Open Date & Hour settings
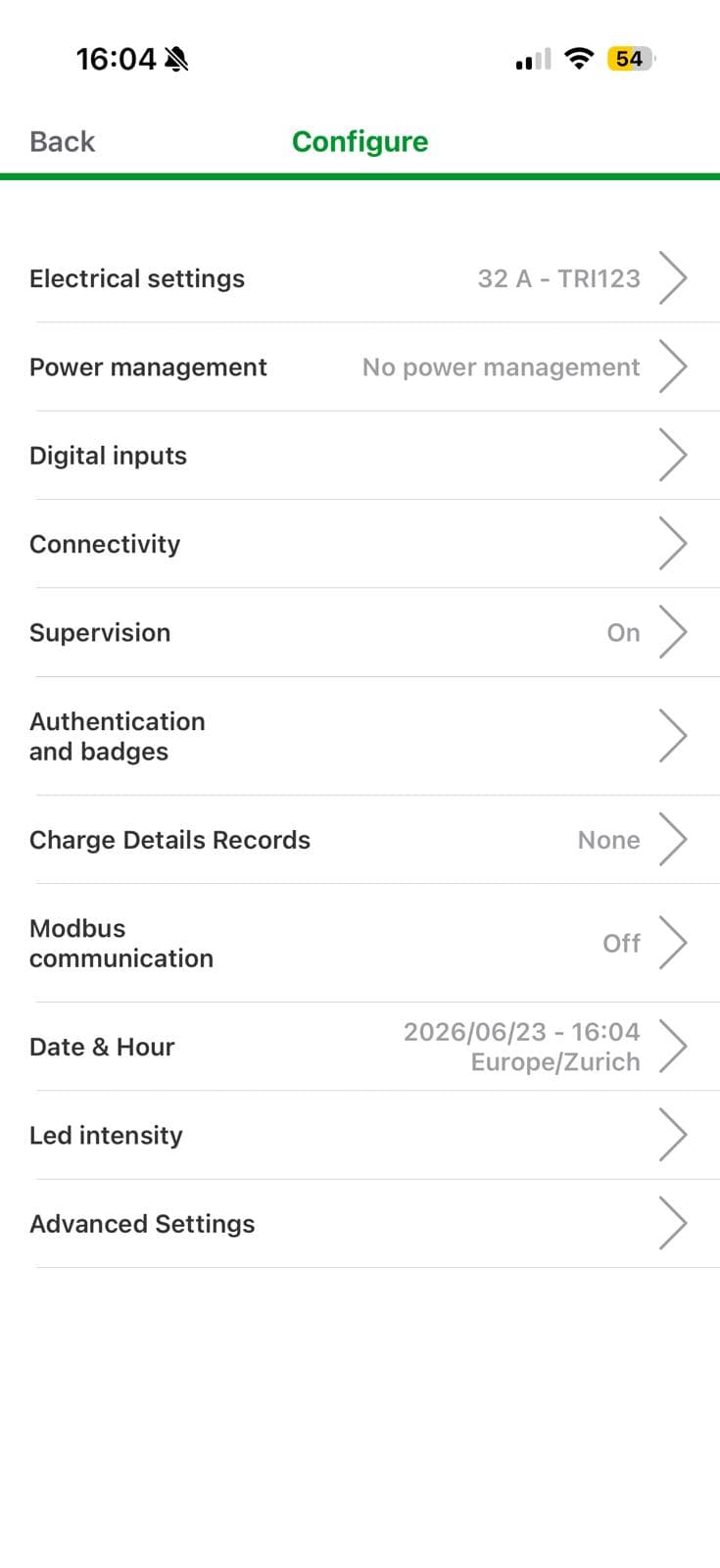This screenshot has height=1568, width=720. [x=360, y=1047]
